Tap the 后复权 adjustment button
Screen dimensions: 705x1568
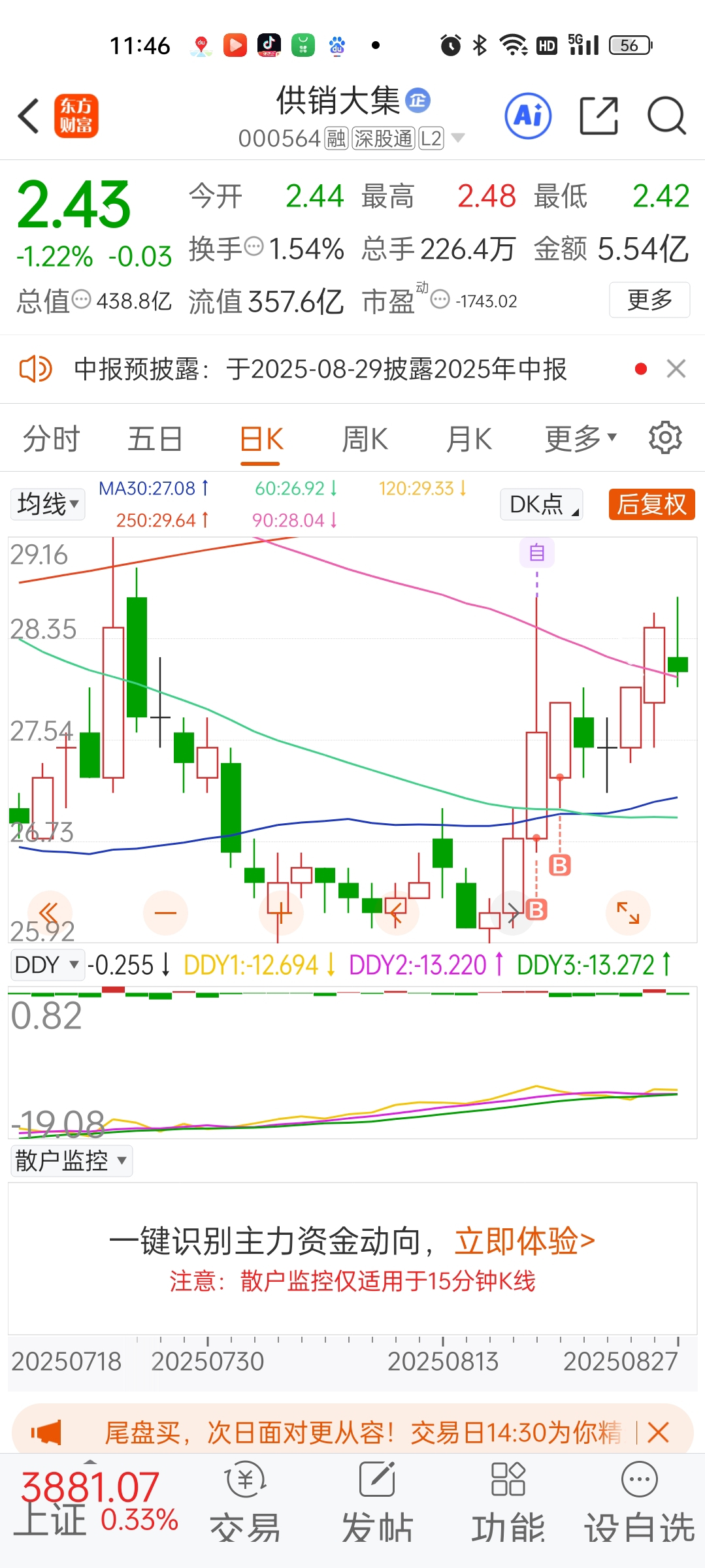[651, 504]
